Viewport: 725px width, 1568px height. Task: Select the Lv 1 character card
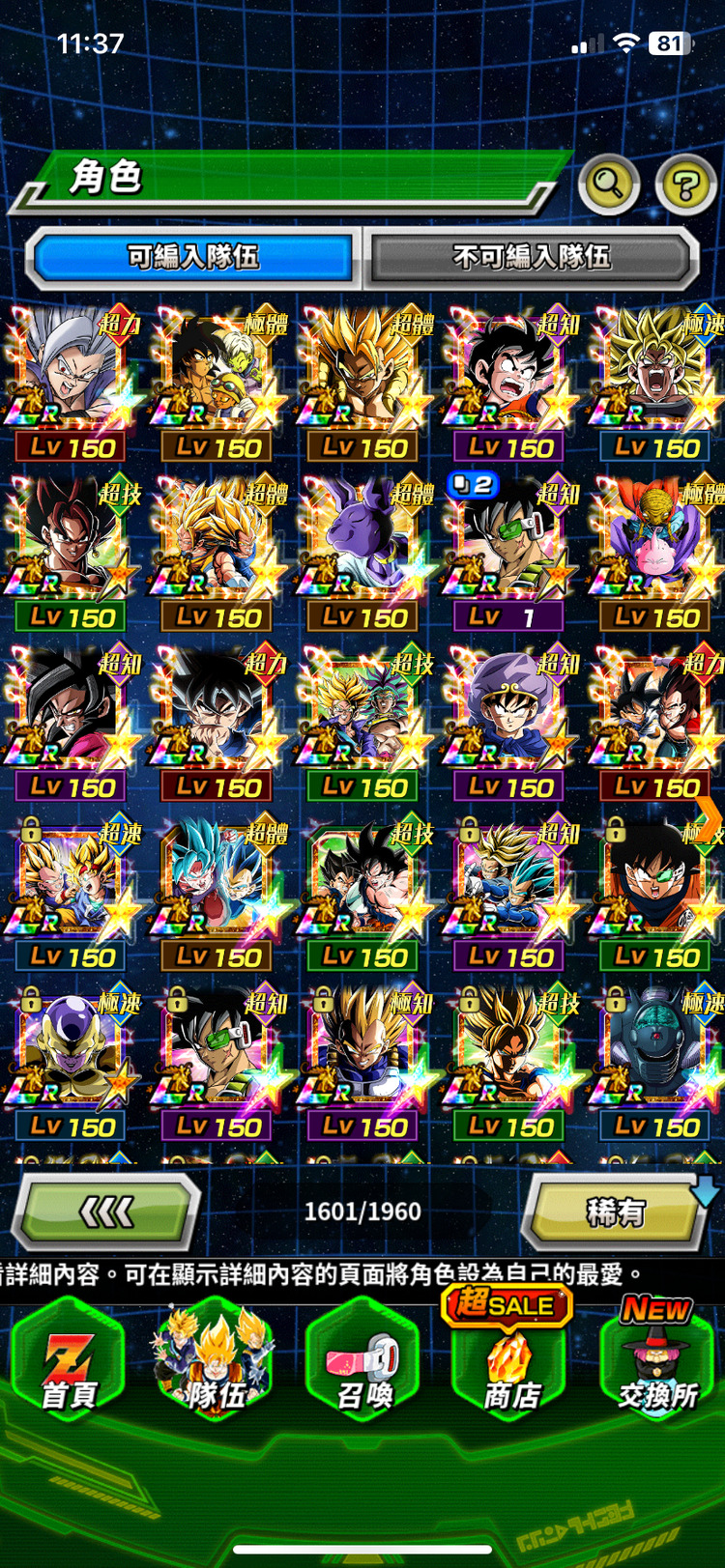coord(508,551)
